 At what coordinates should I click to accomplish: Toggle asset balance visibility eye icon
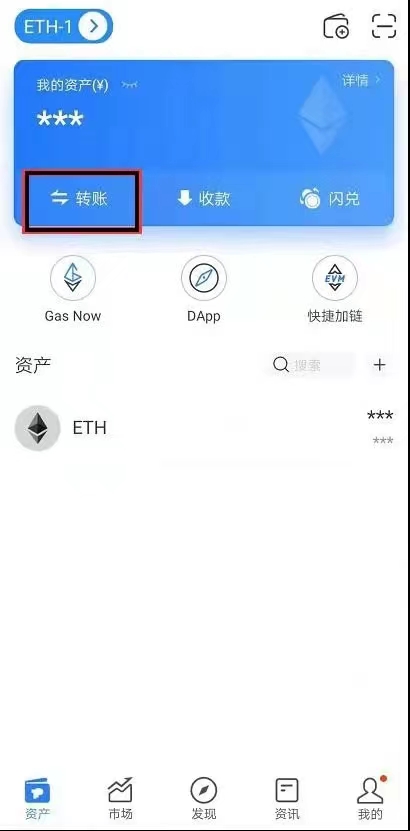[129, 85]
